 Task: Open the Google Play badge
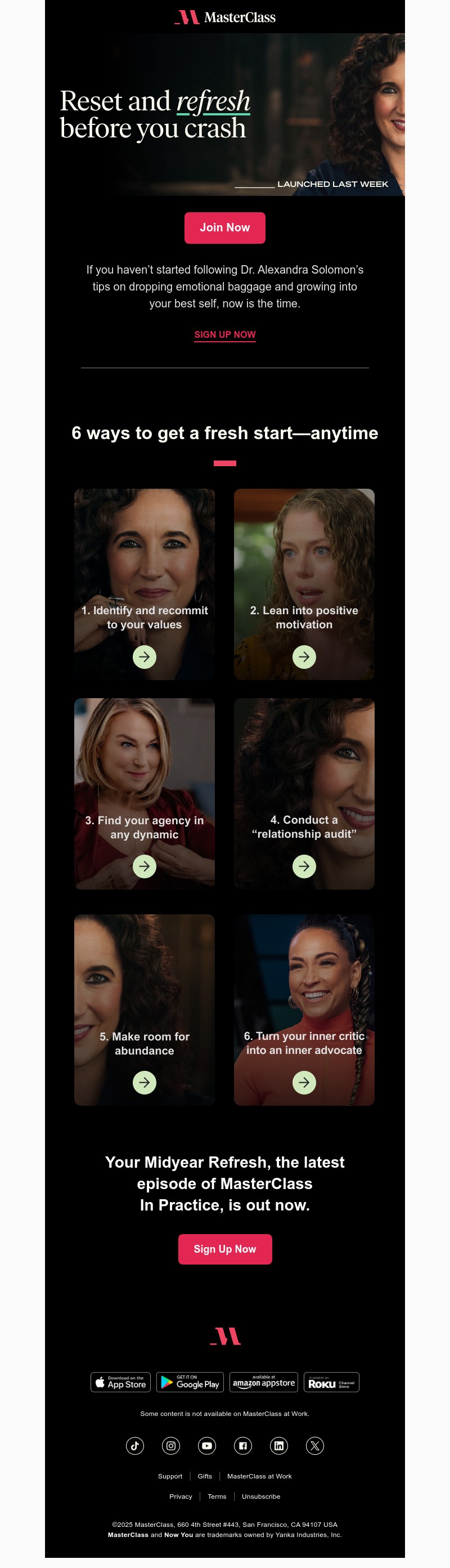[x=190, y=1382]
